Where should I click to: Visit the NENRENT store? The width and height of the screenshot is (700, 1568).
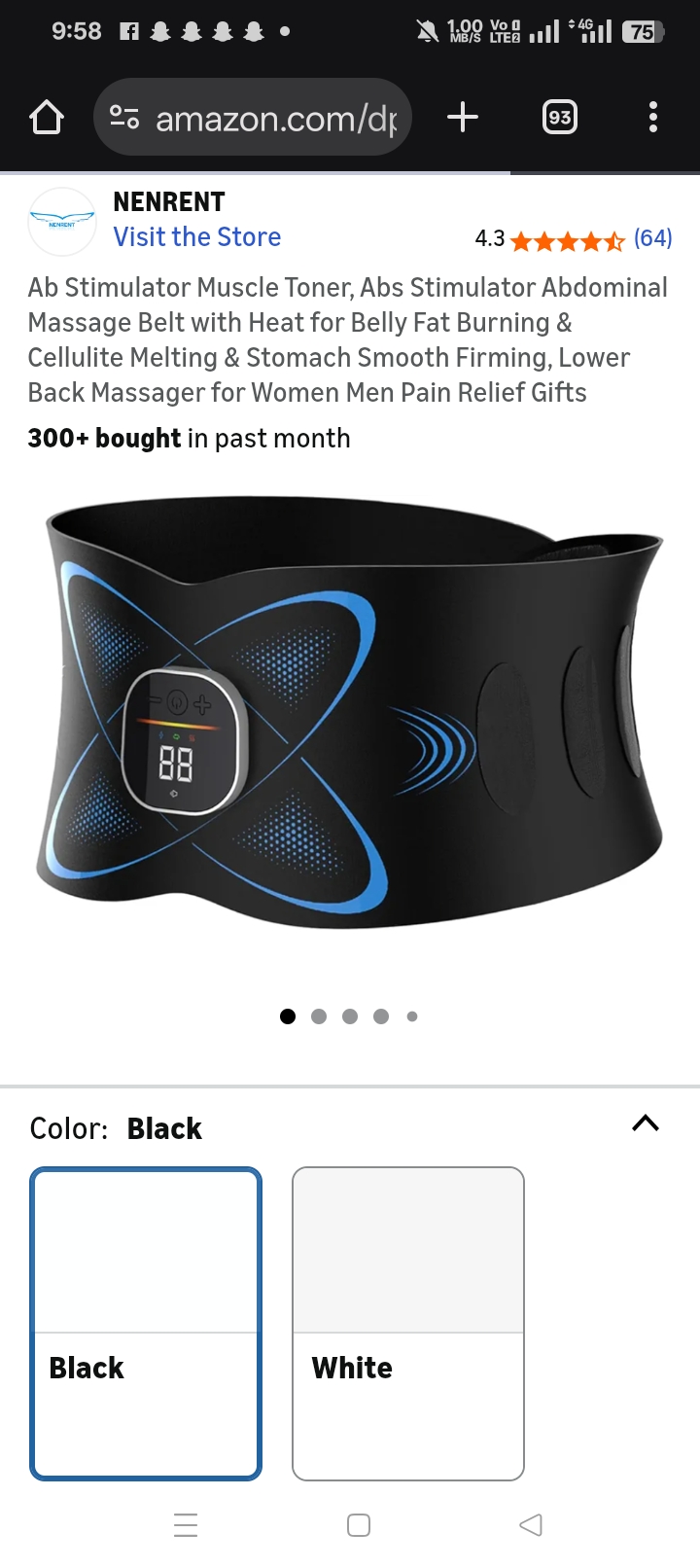point(196,237)
